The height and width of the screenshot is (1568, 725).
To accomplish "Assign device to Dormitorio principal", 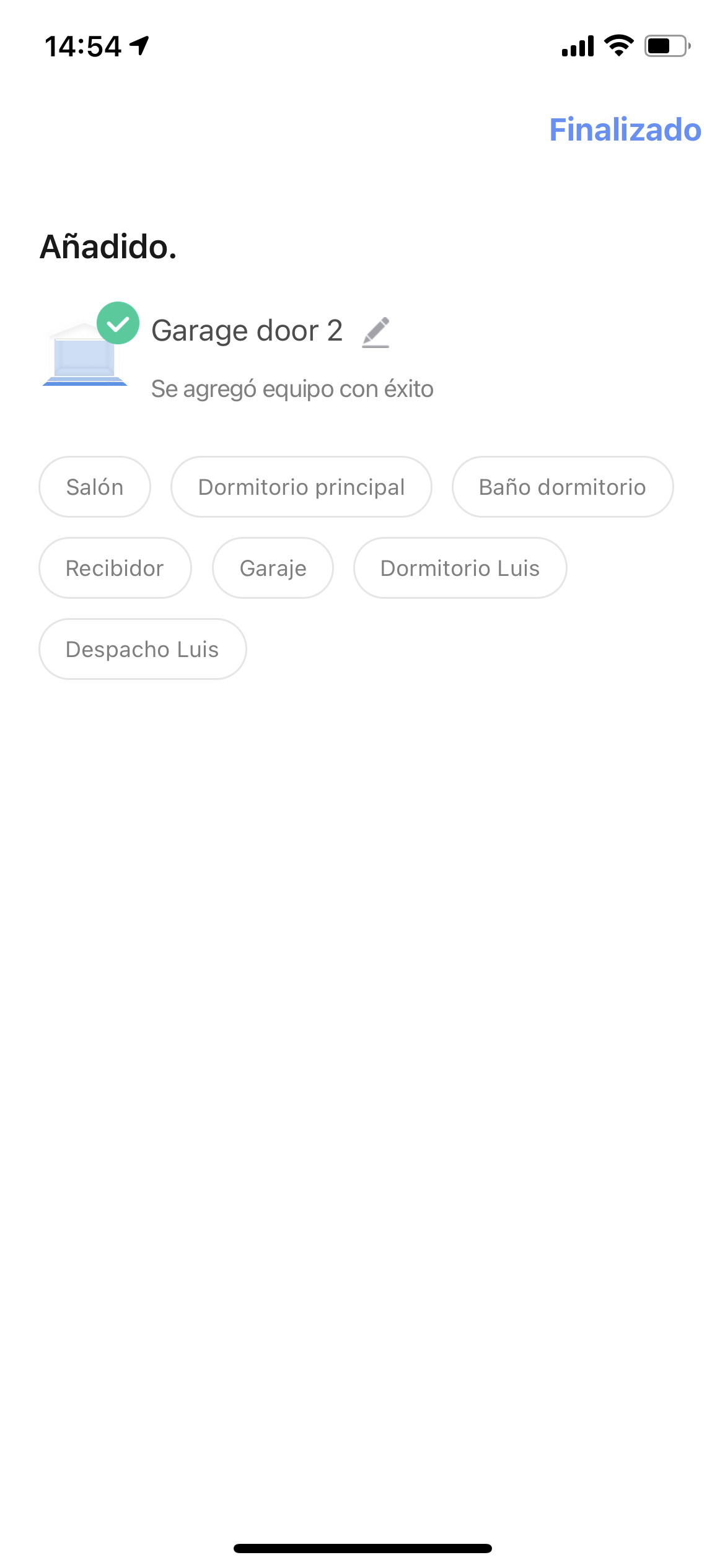I will point(301,487).
